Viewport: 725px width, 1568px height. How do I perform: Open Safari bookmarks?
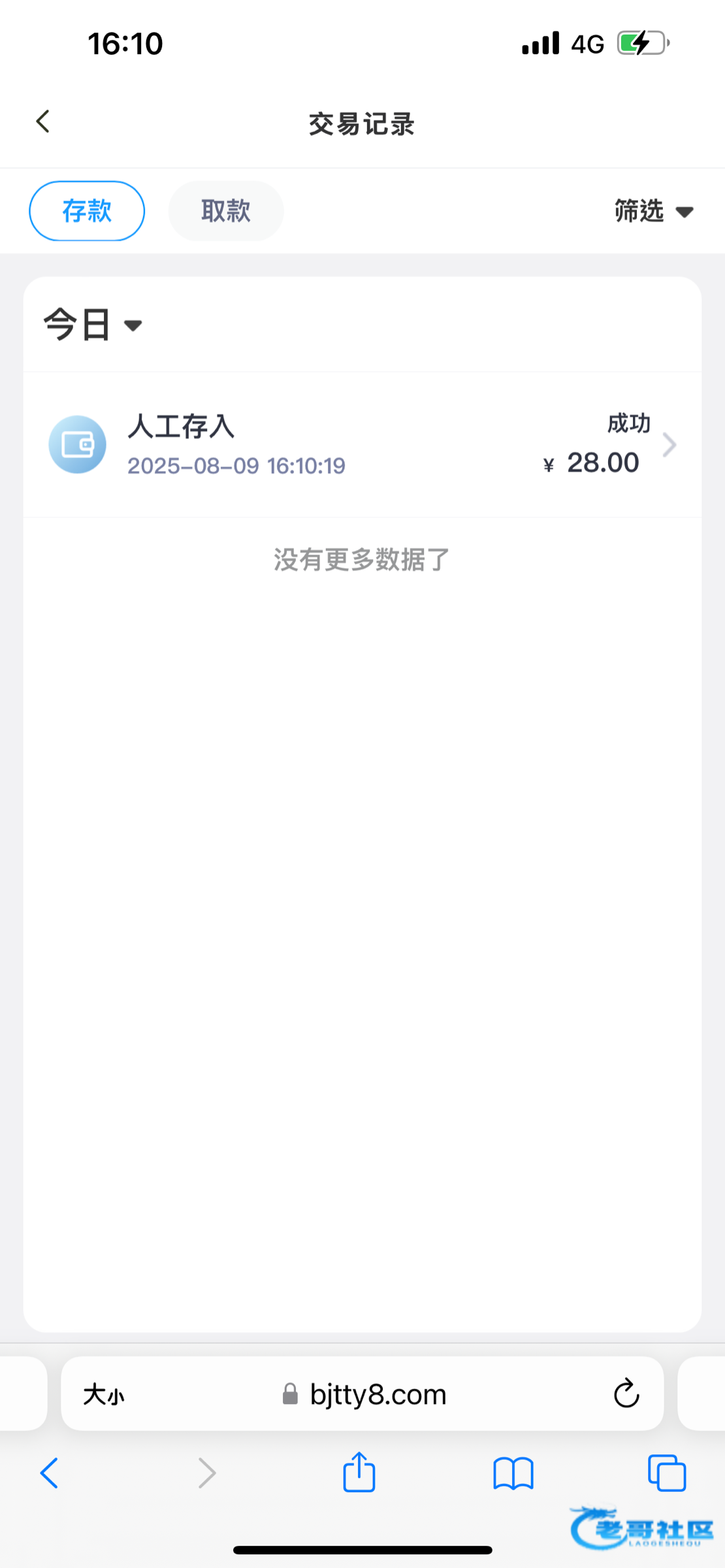pos(513,1473)
